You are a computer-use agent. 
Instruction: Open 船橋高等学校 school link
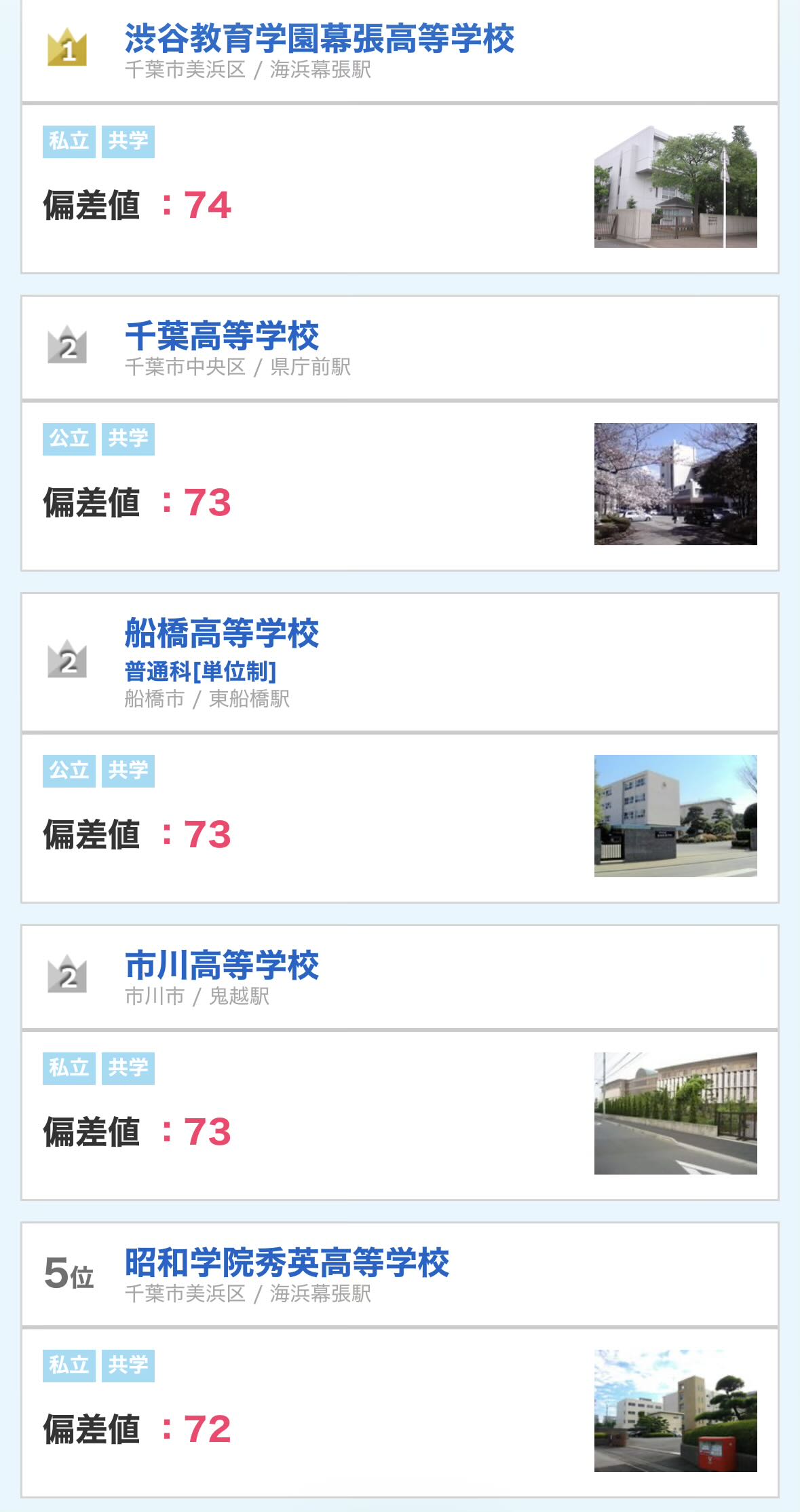222,633
